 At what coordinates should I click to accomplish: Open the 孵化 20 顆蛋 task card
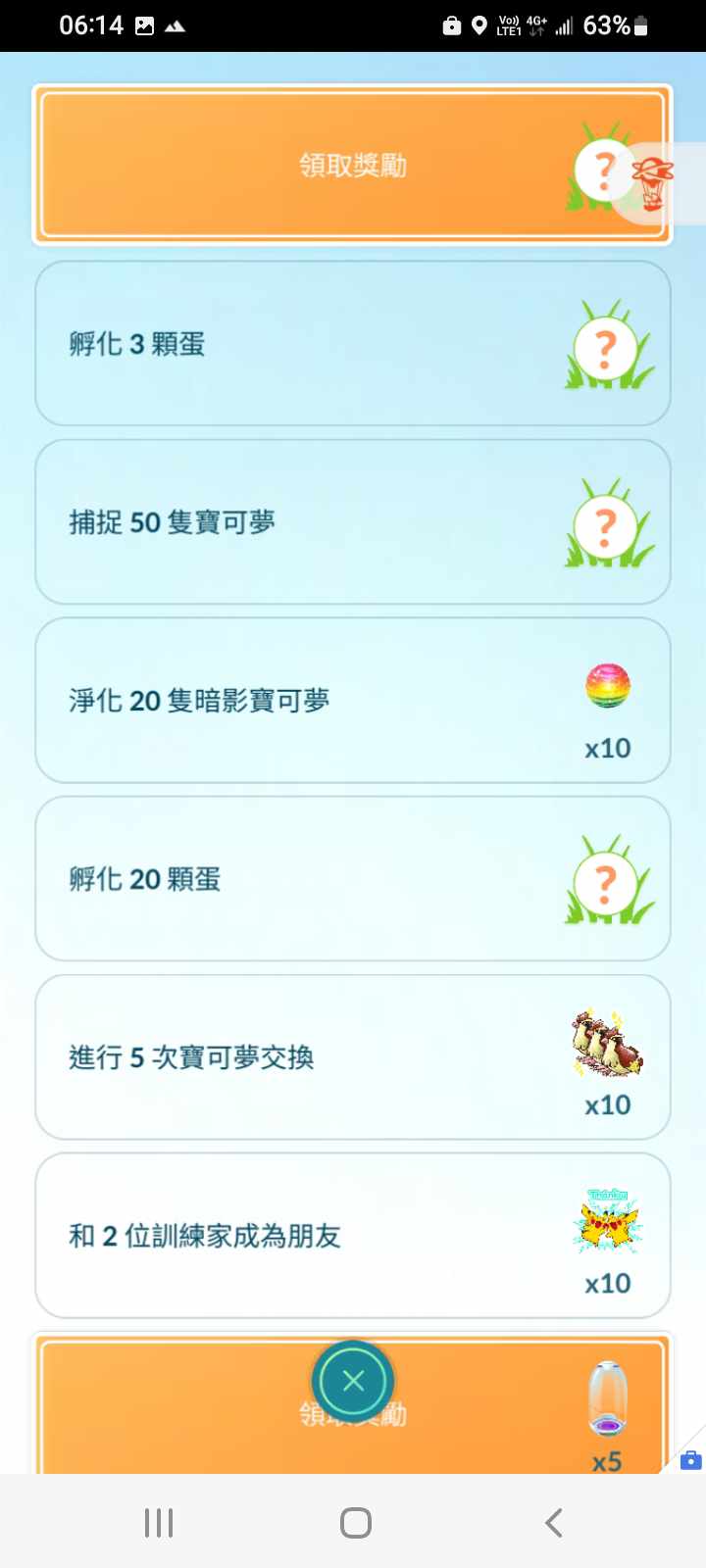tap(353, 878)
